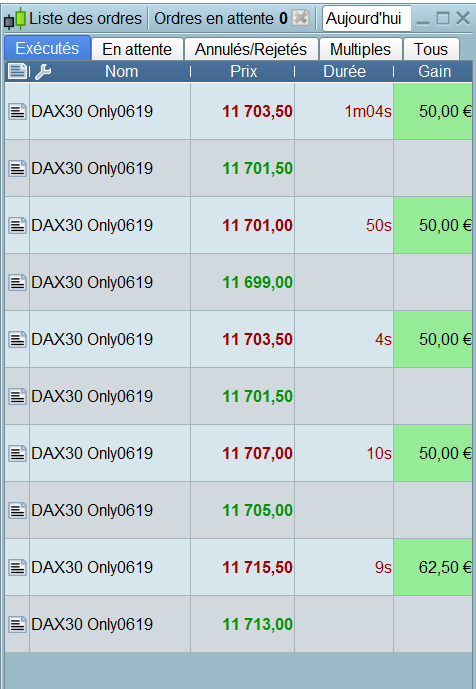
Task: Select the DAX30 order at 11 713,00
Action: [x=239, y=624]
